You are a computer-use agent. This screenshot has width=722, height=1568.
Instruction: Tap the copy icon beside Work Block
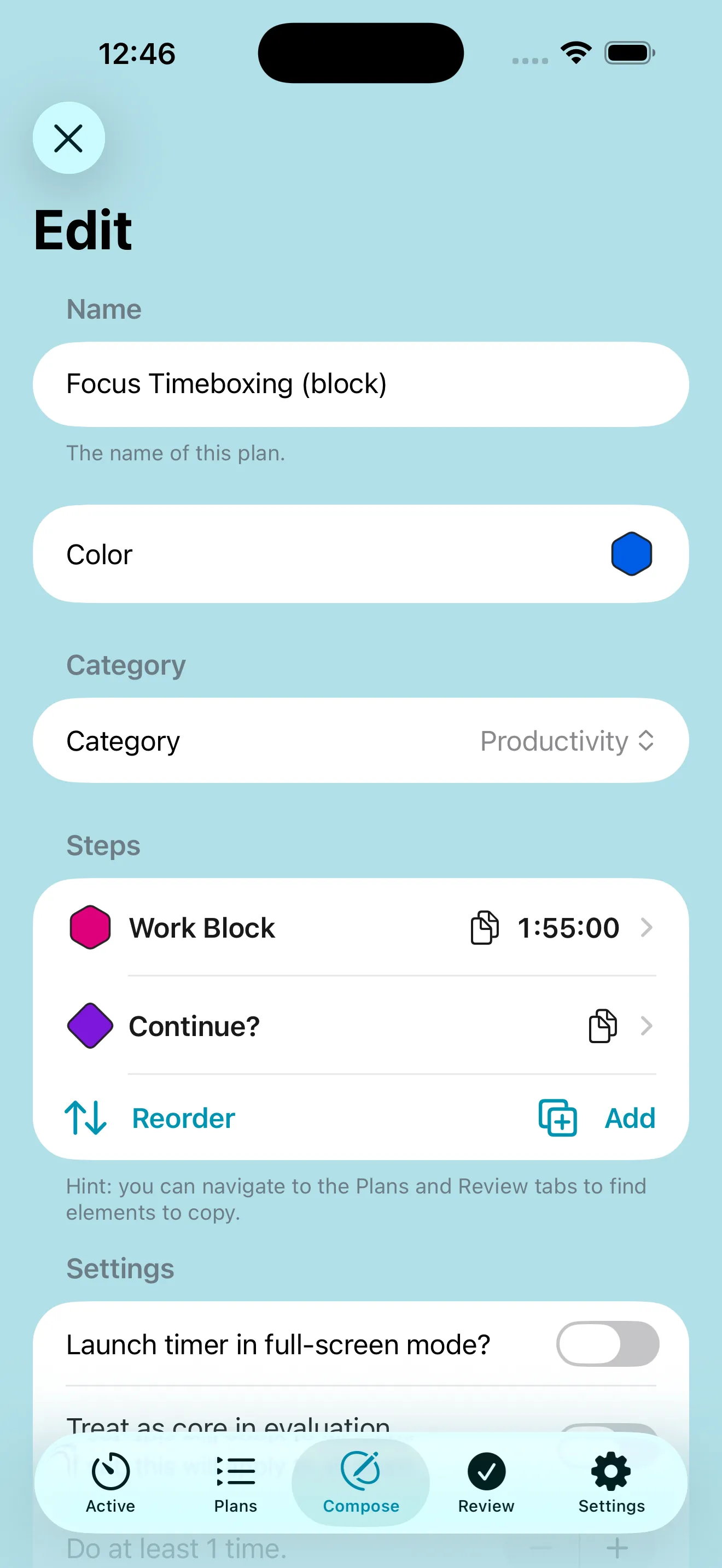[484, 928]
